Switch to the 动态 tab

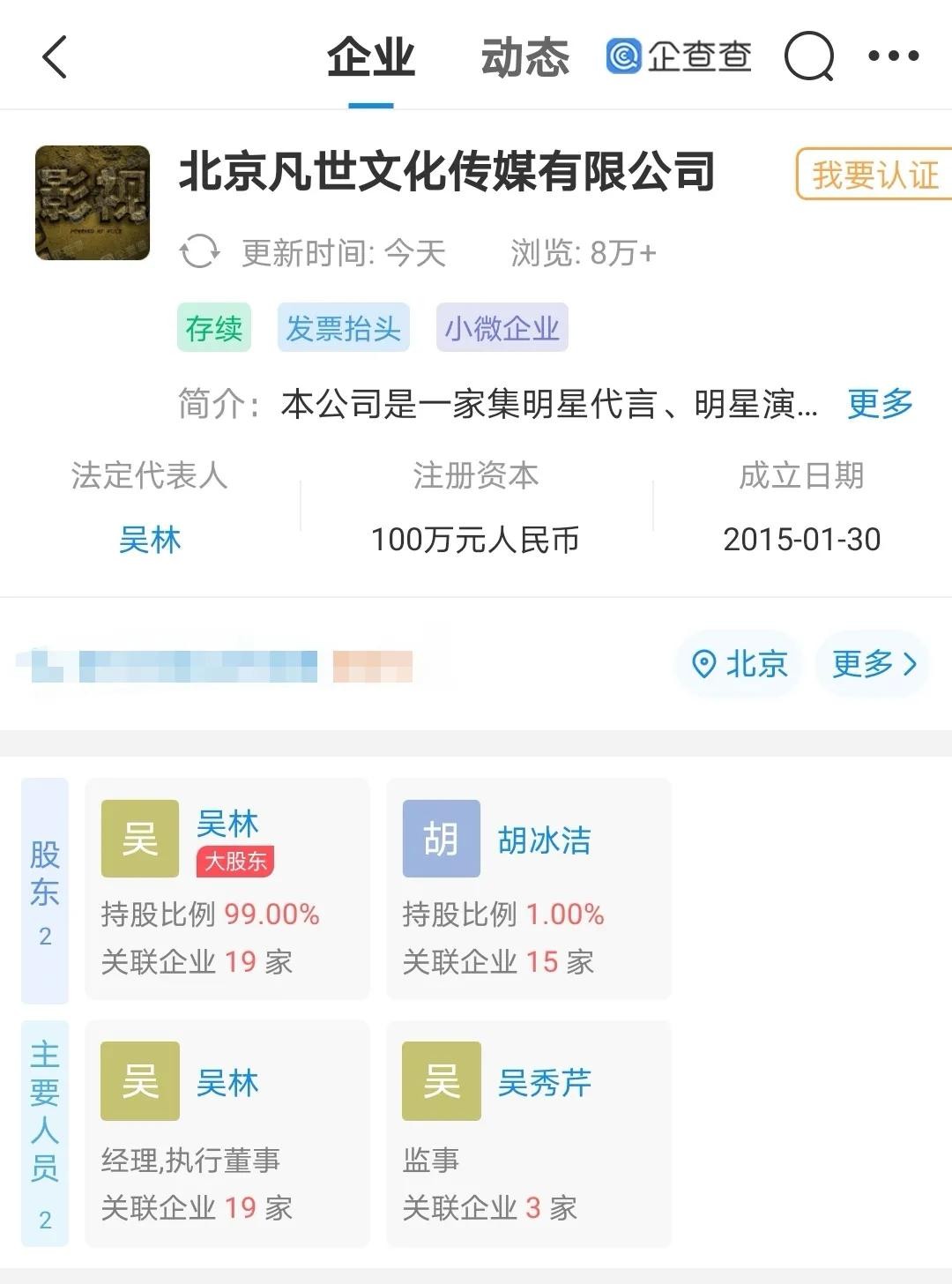coord(524,58)
